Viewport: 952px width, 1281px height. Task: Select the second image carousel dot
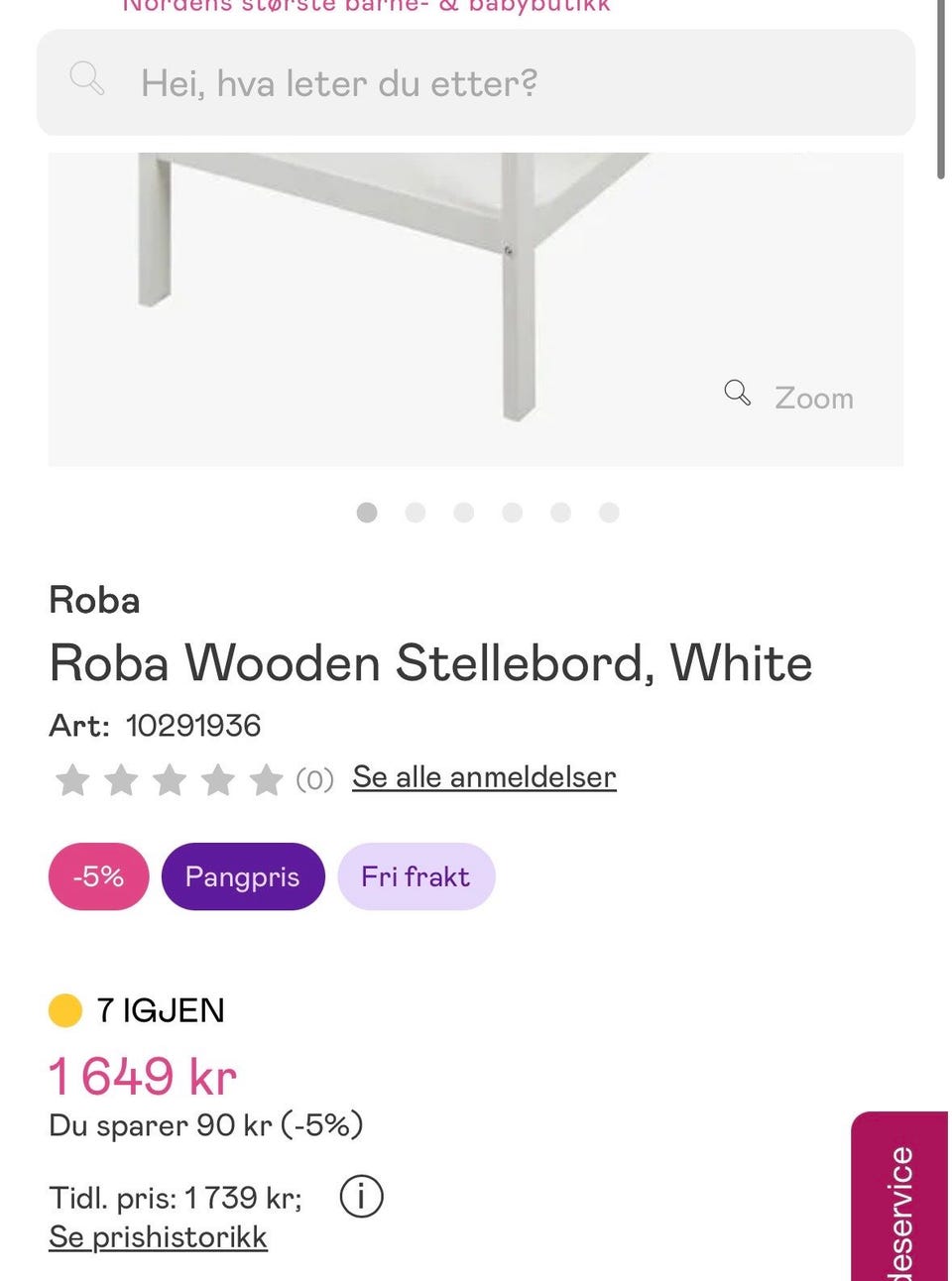416,513
